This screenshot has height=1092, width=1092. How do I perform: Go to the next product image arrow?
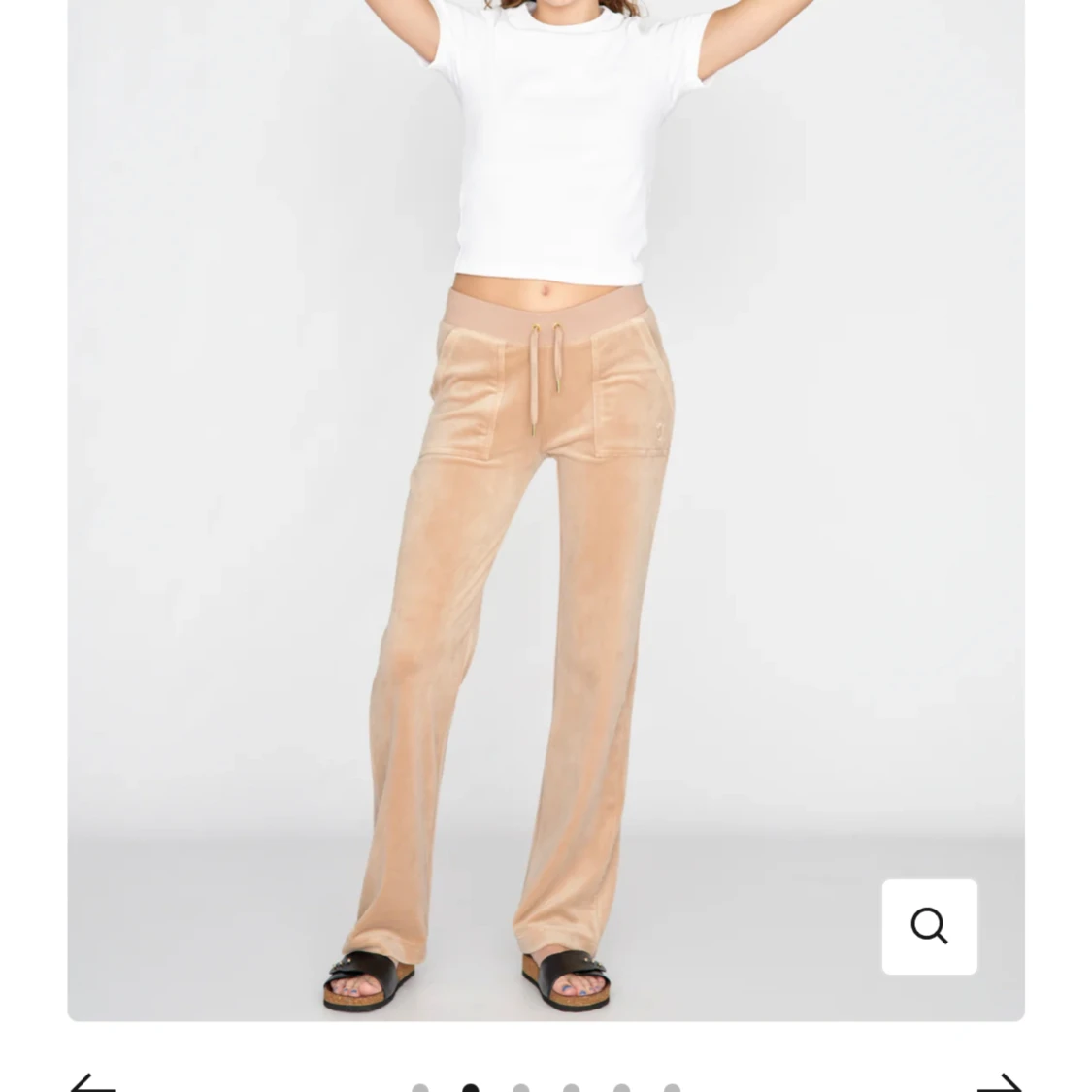click(999, 1083)
